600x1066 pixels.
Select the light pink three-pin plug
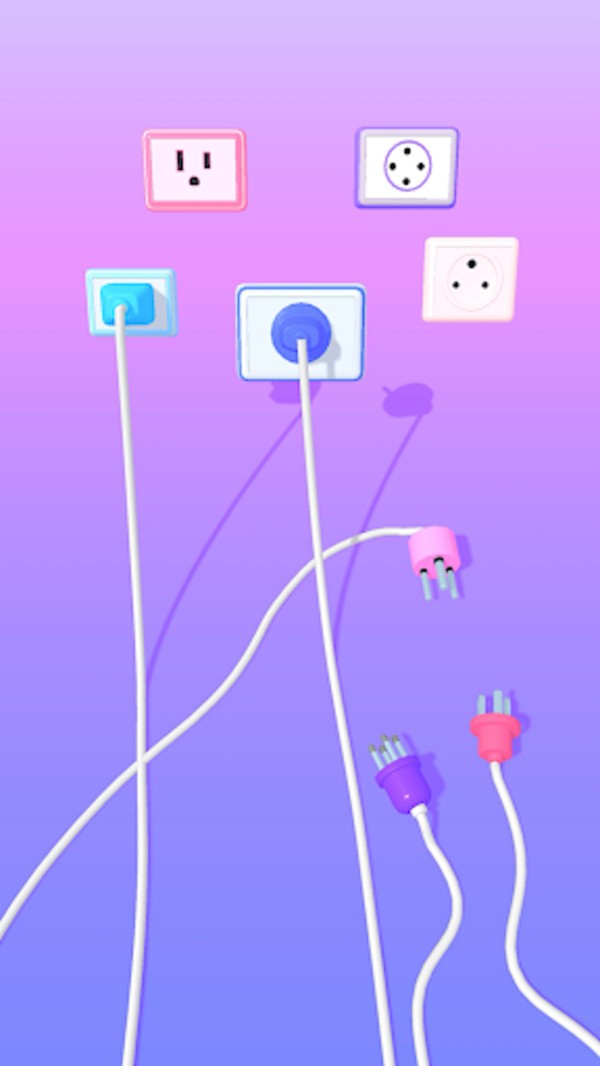point(436,551)
